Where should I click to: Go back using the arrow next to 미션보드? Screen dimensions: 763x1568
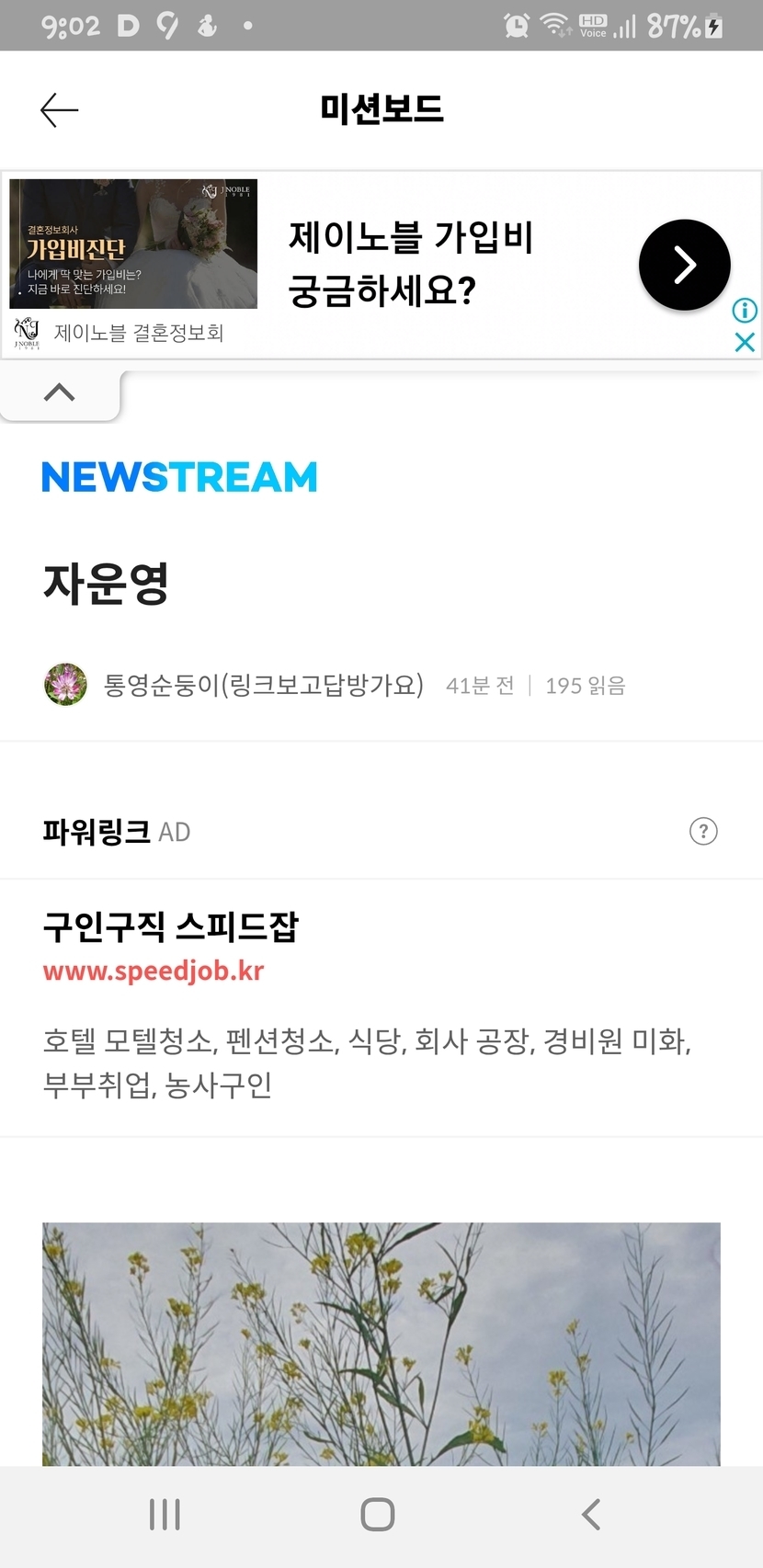[x=60, y=110]
